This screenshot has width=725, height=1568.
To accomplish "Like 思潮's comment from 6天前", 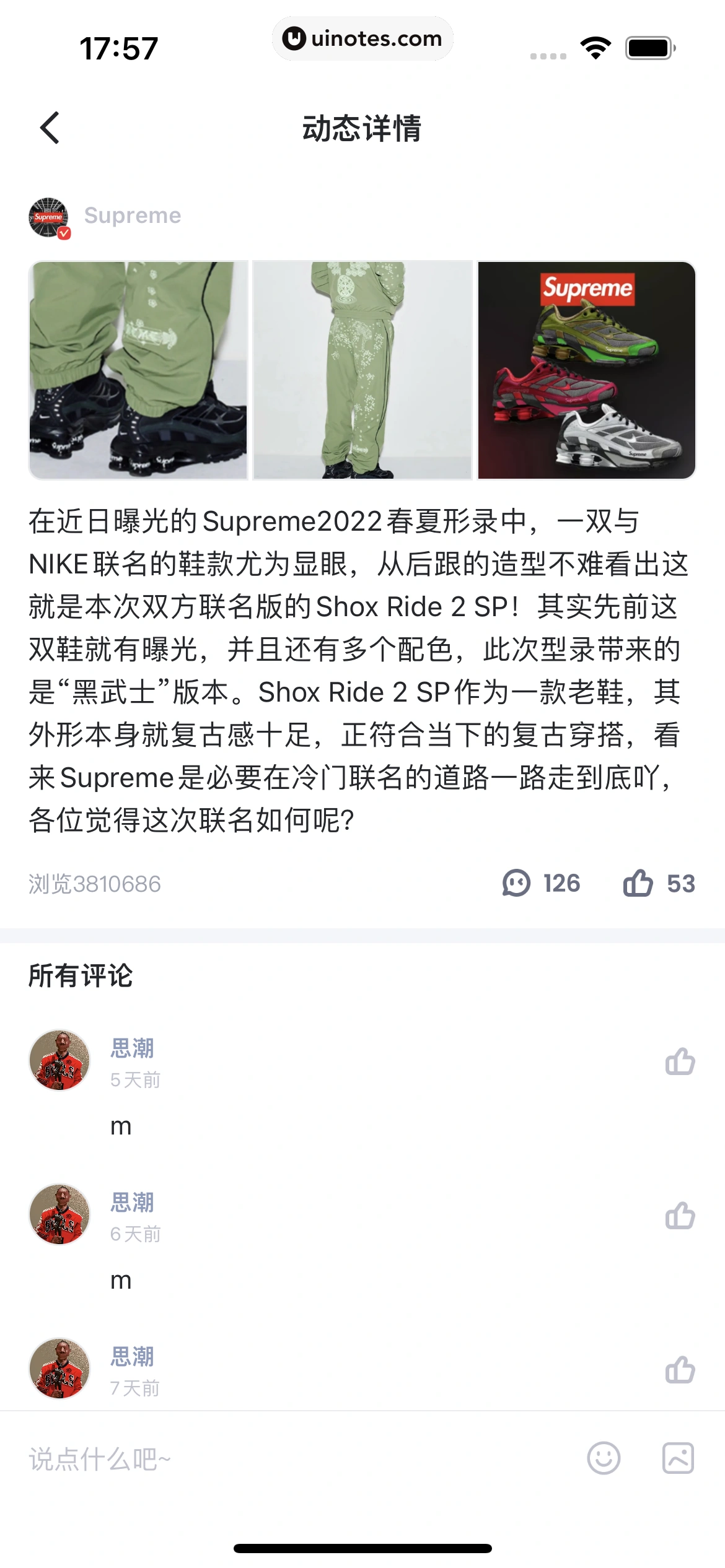I will coord(680,1216).
